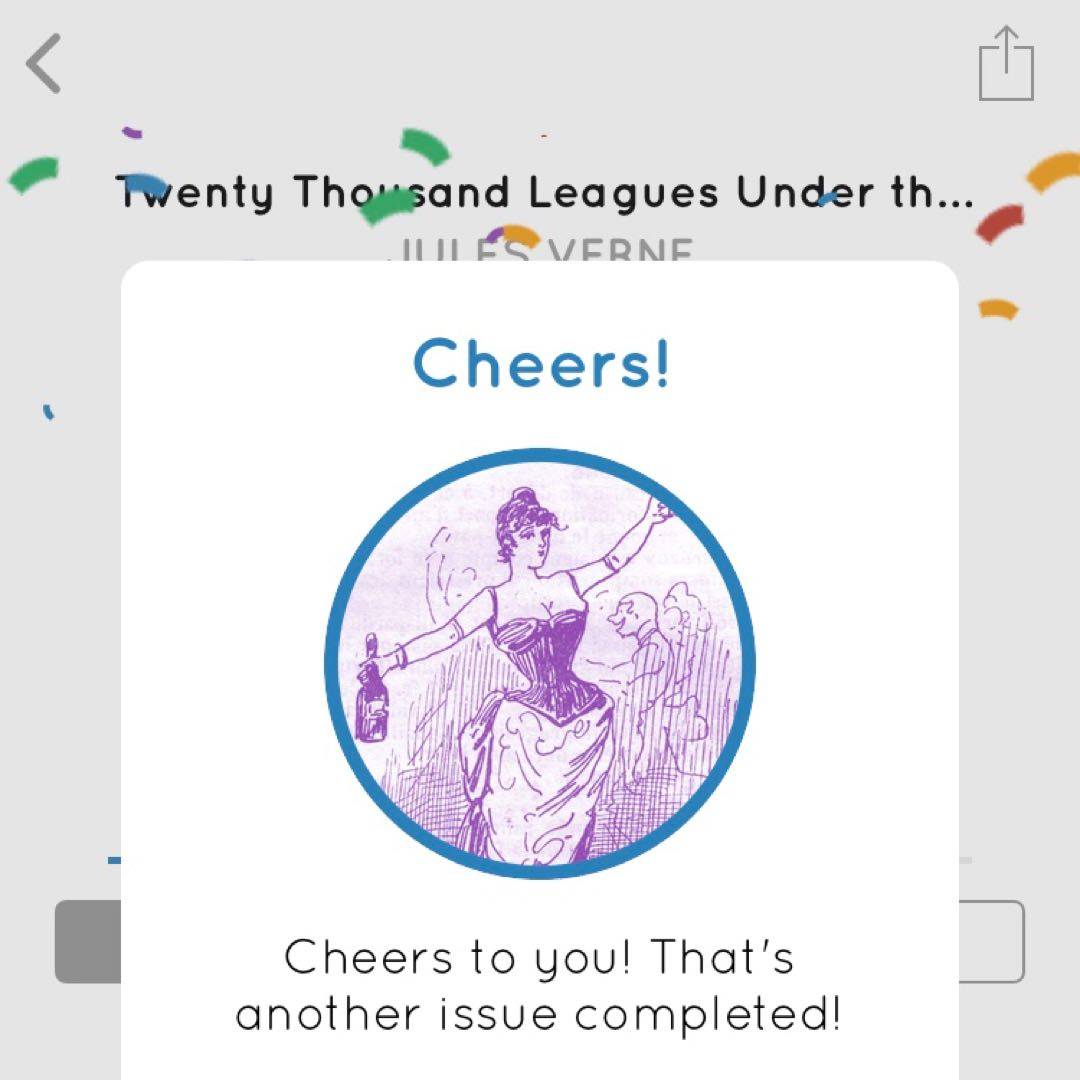Share this book using the share icon
Image resolution: width=1080 pixels, height=1080 pixels.
pyautogui.click(x=1005, y=65)
